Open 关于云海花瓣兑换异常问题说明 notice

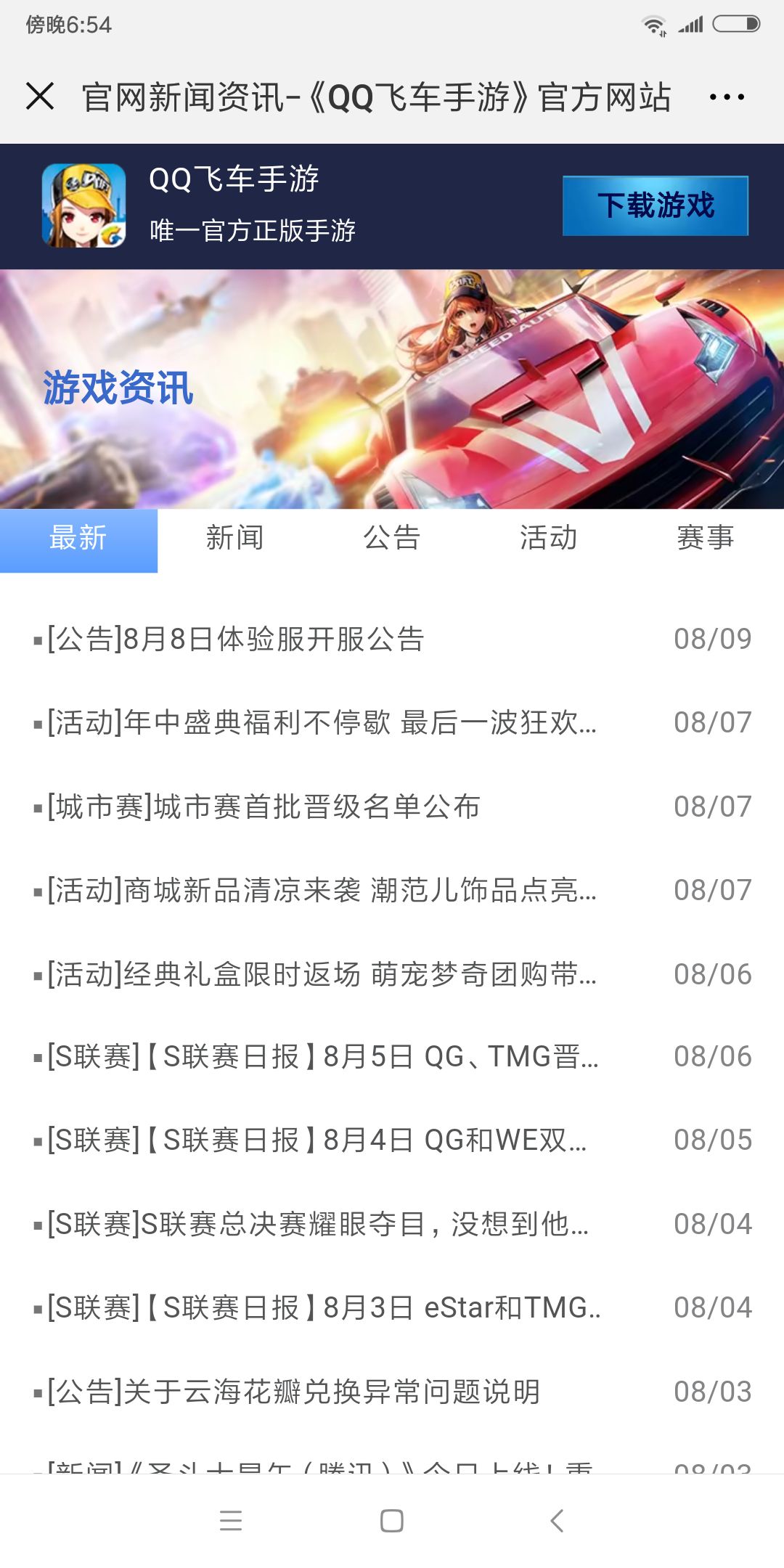click(x=392, y=1392)
